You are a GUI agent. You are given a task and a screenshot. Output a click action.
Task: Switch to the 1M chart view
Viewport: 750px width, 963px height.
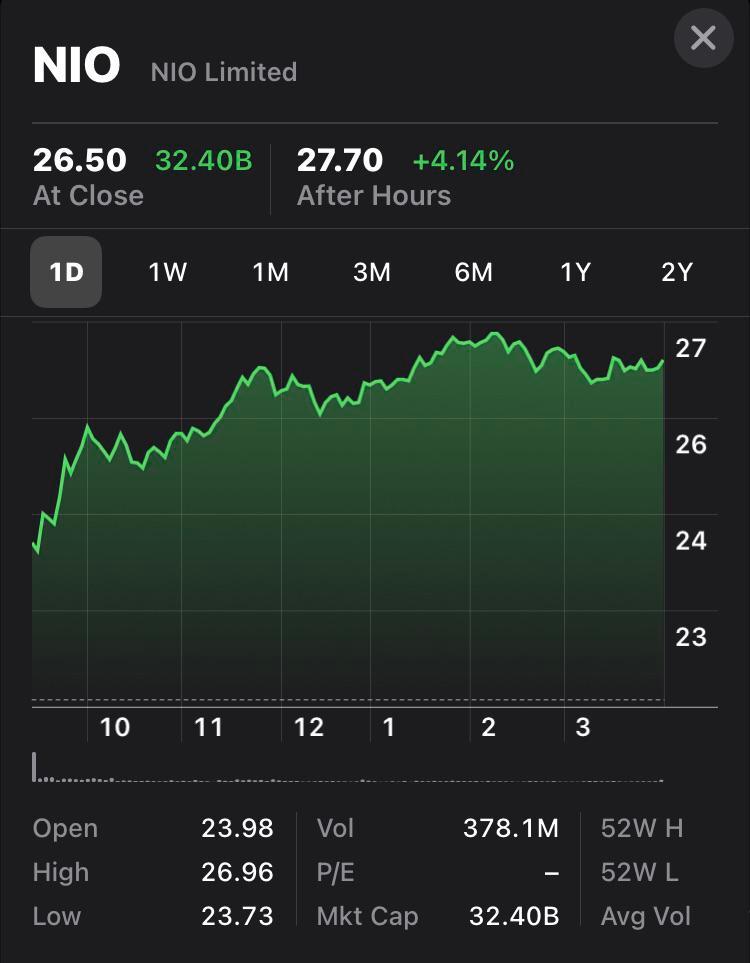(269, 272)
